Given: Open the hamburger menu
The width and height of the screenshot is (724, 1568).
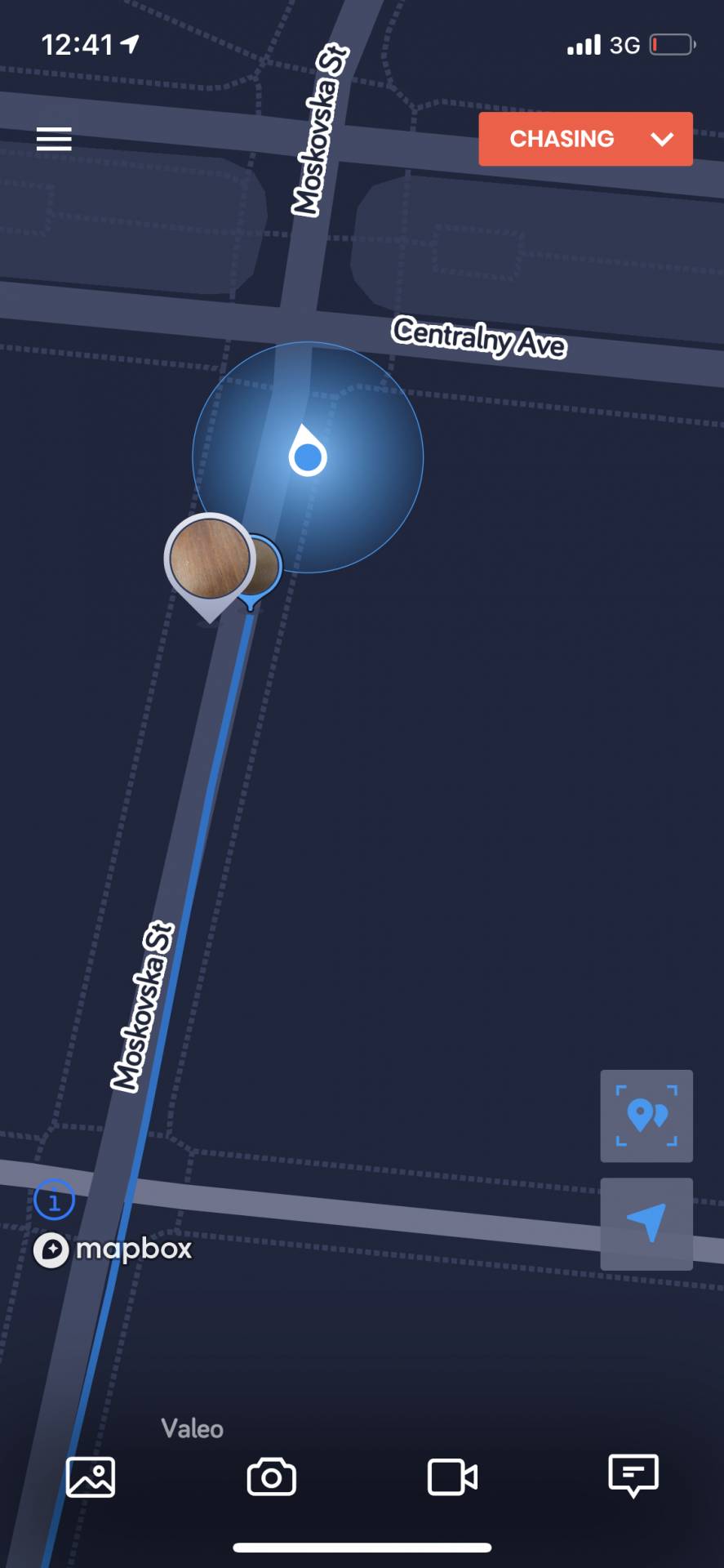Looking at the screenshot, I should [54, 140].
